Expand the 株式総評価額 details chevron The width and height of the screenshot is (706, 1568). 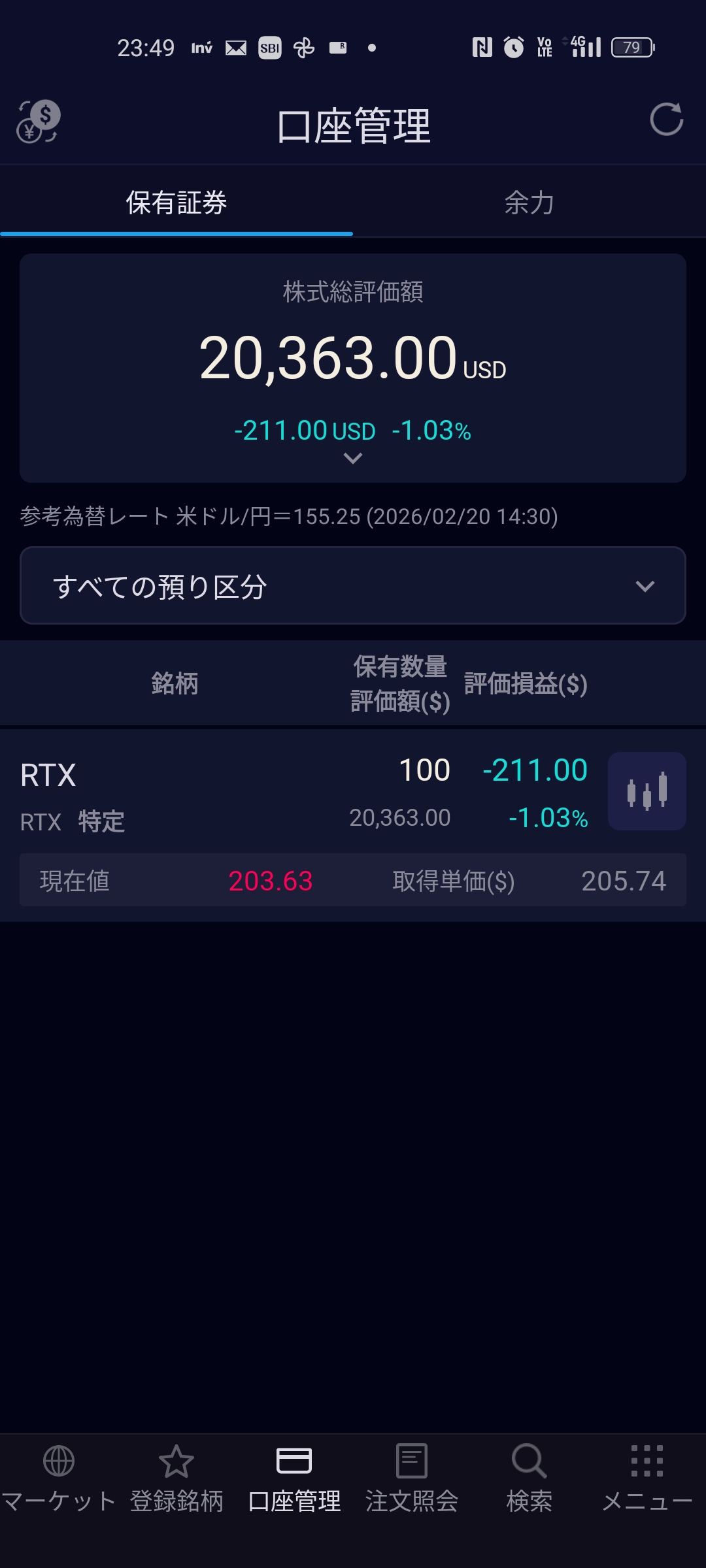point(353,459)
